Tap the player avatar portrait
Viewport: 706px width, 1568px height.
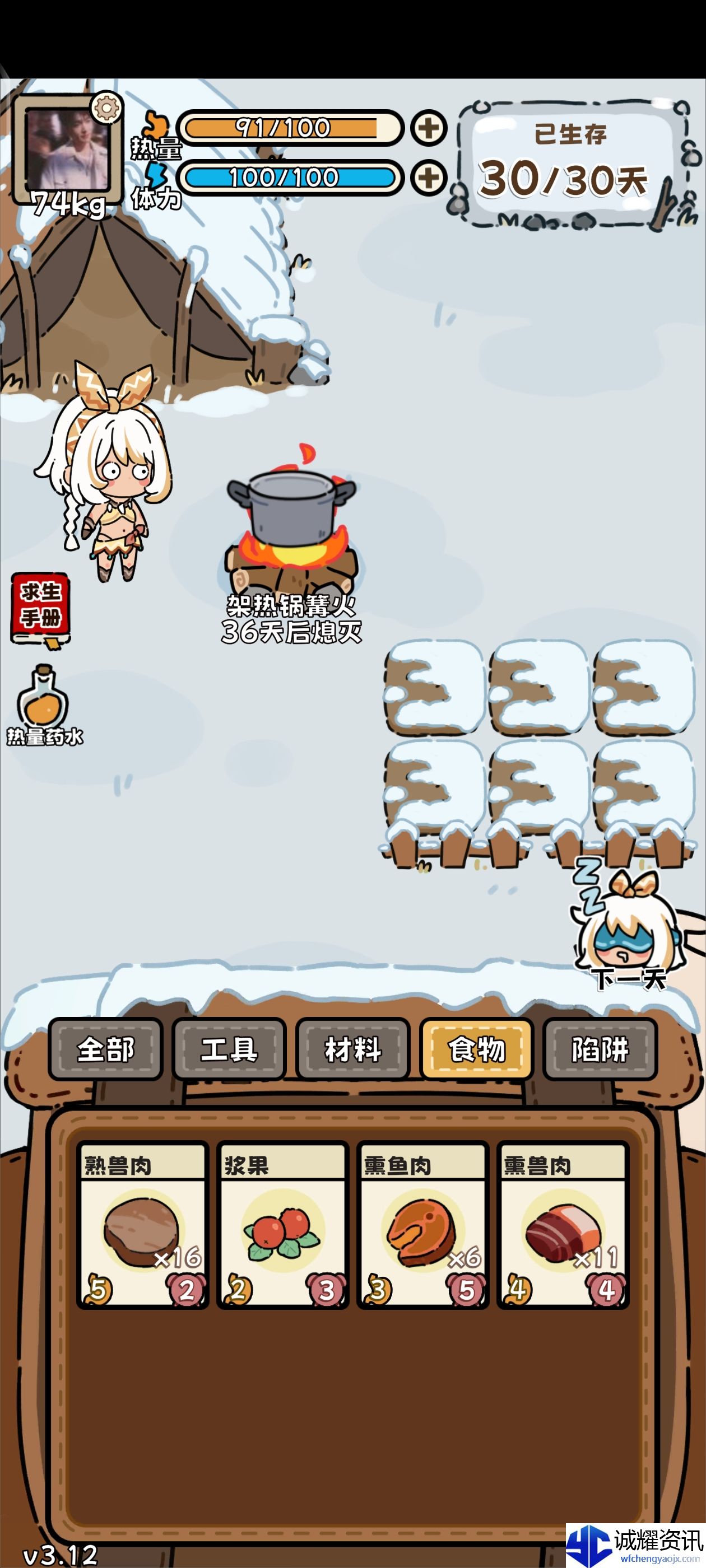(x=64, y=150)
